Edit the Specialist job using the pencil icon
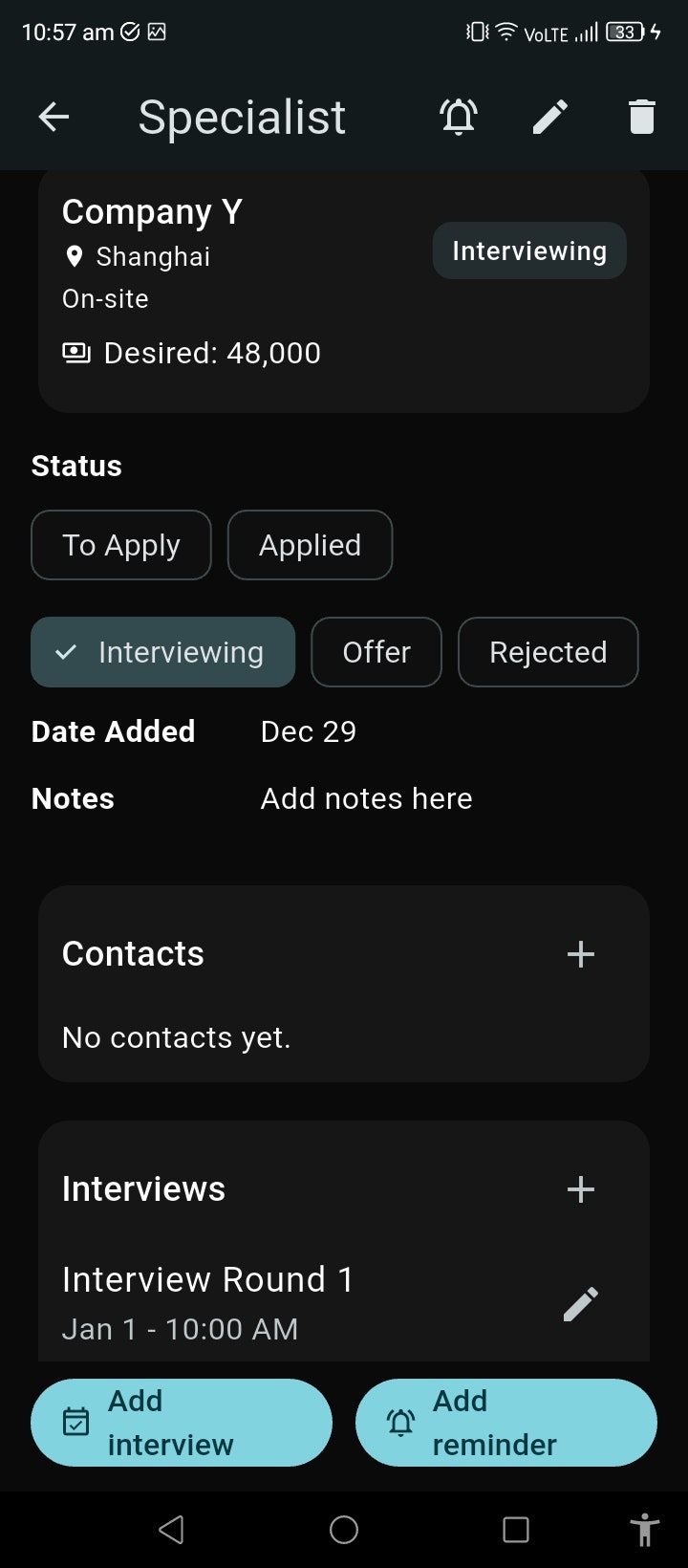The width and height of the screenshot is (688, 1568). [549, 116]
